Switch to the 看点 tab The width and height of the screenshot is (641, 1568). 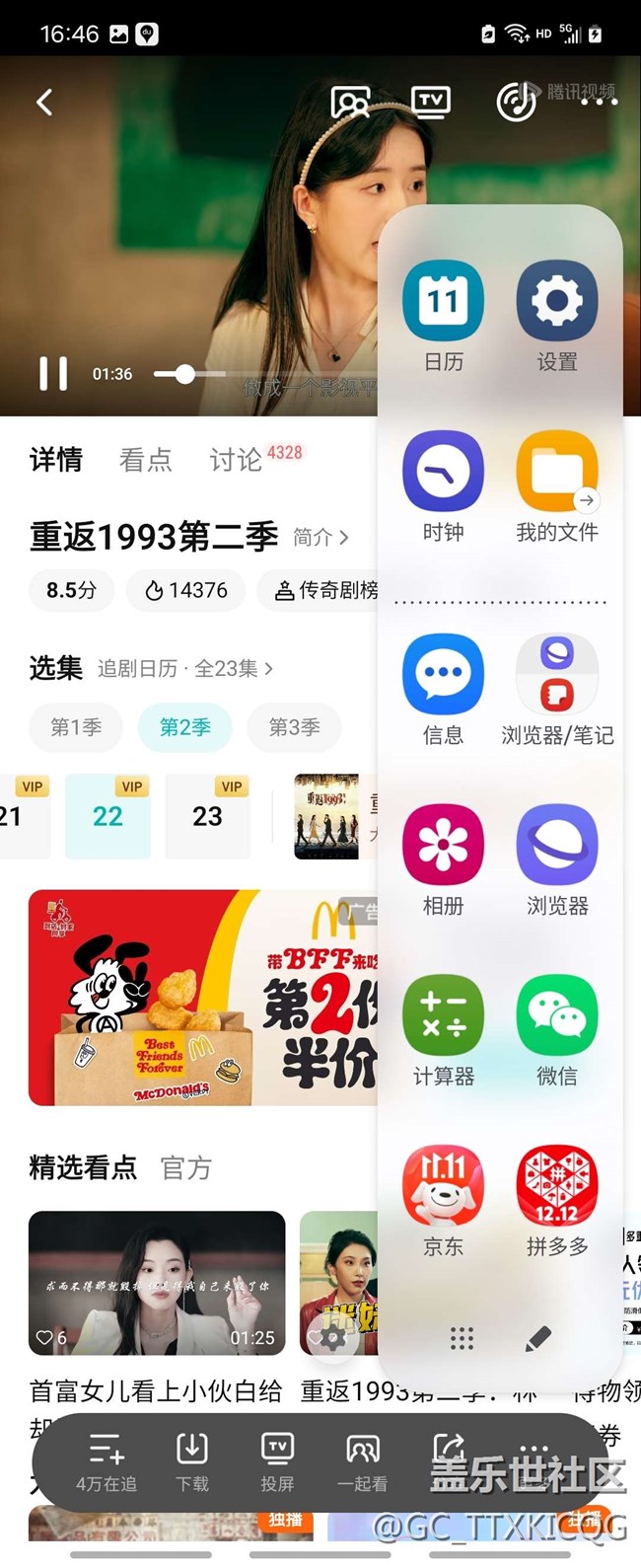tap(145, 460)
